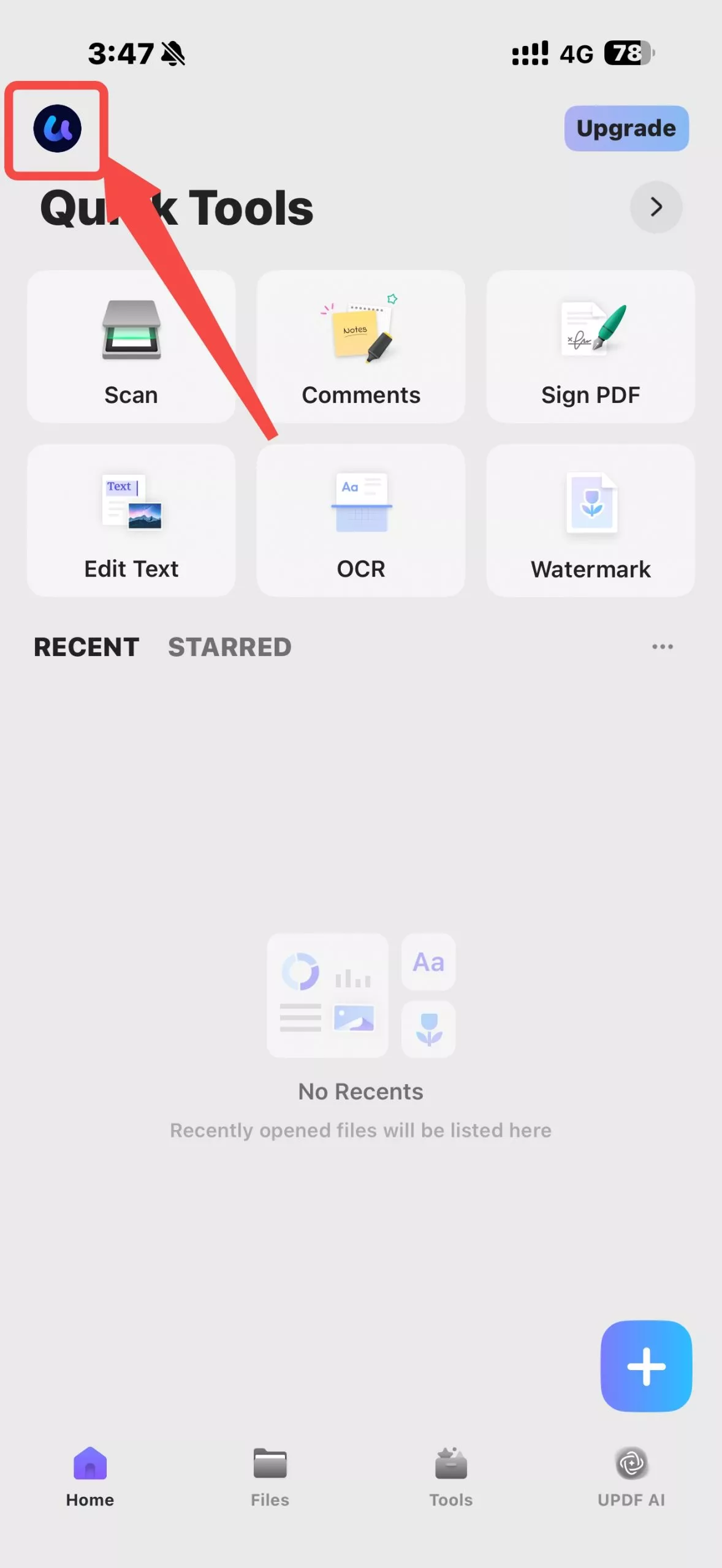Open the three-dot options menu

click(x=662, y=647)
